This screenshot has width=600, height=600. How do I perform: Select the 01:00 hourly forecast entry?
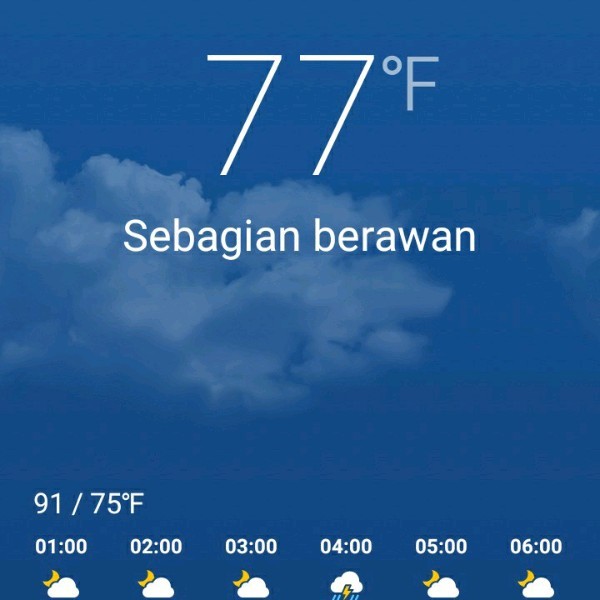61,567
